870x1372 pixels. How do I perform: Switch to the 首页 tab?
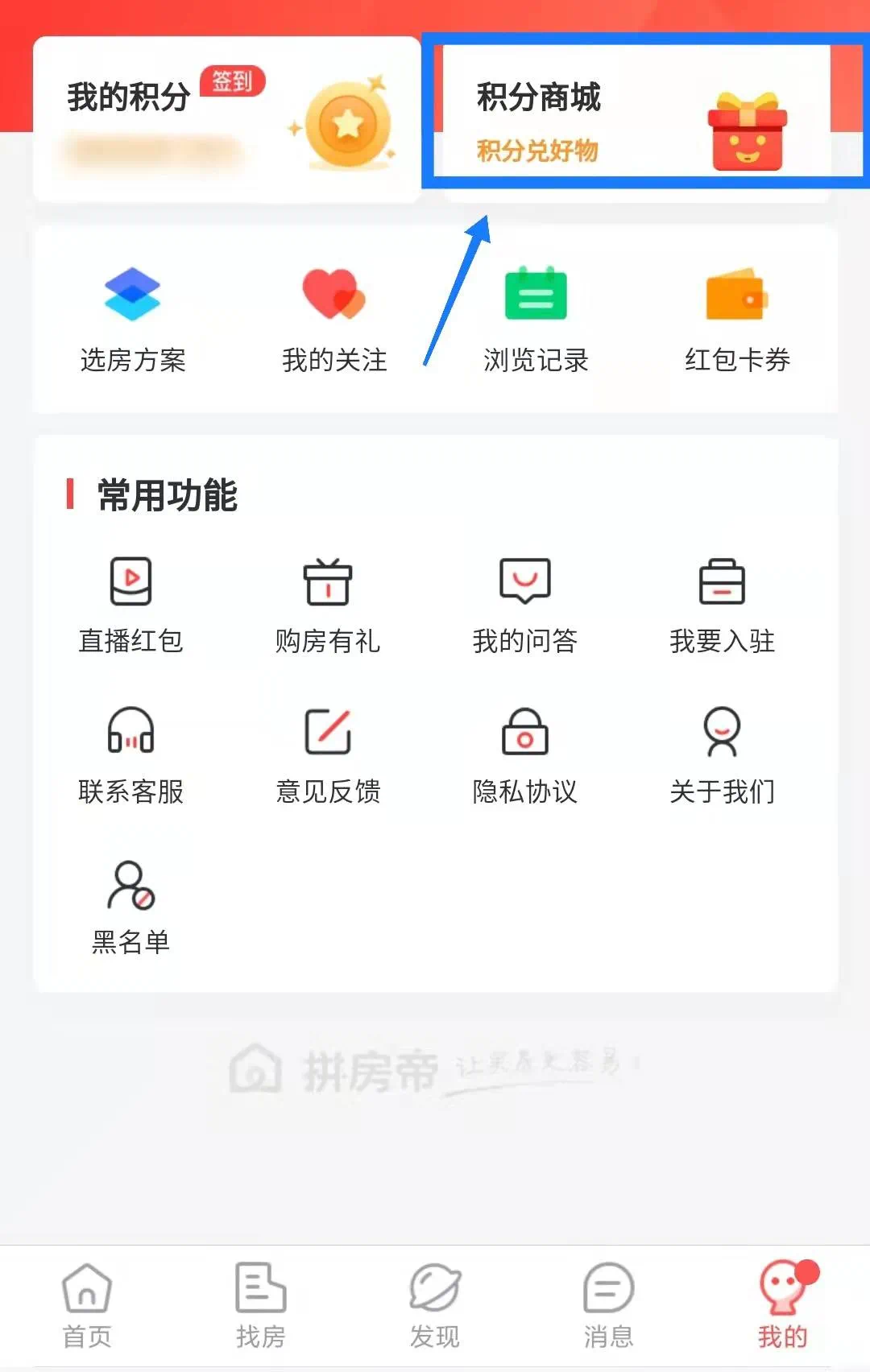click(87, 1306)
